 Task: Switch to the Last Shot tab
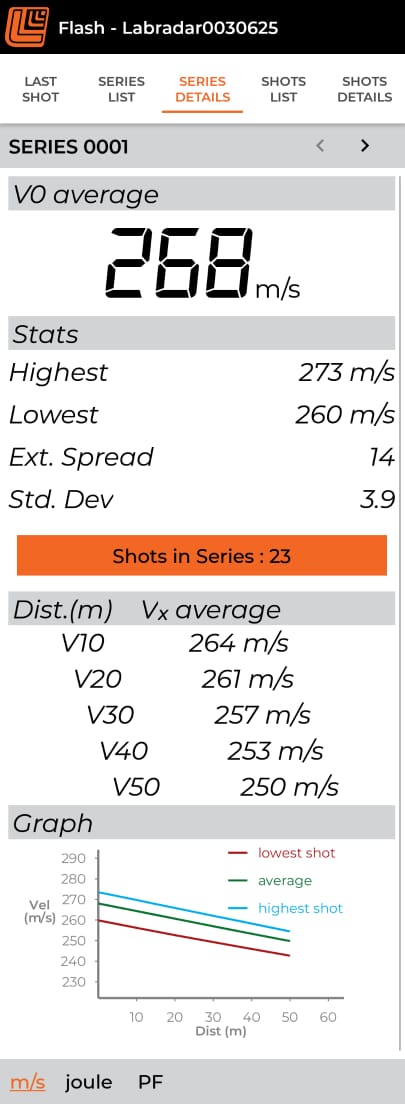(40, 89)
